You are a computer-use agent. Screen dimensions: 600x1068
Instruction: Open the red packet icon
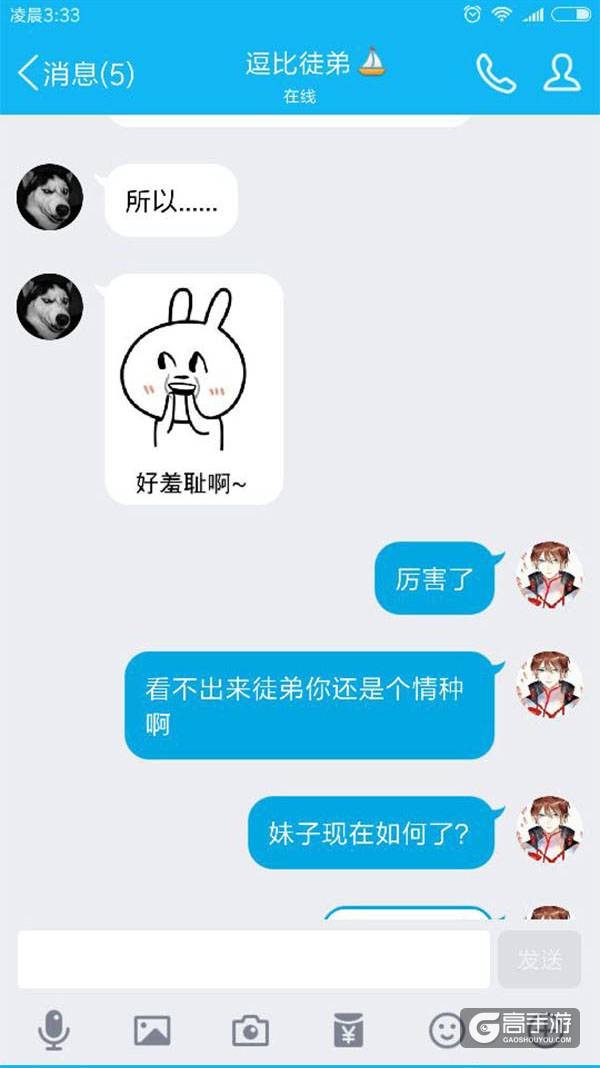pyautogui.click(x=348, y=1029)
